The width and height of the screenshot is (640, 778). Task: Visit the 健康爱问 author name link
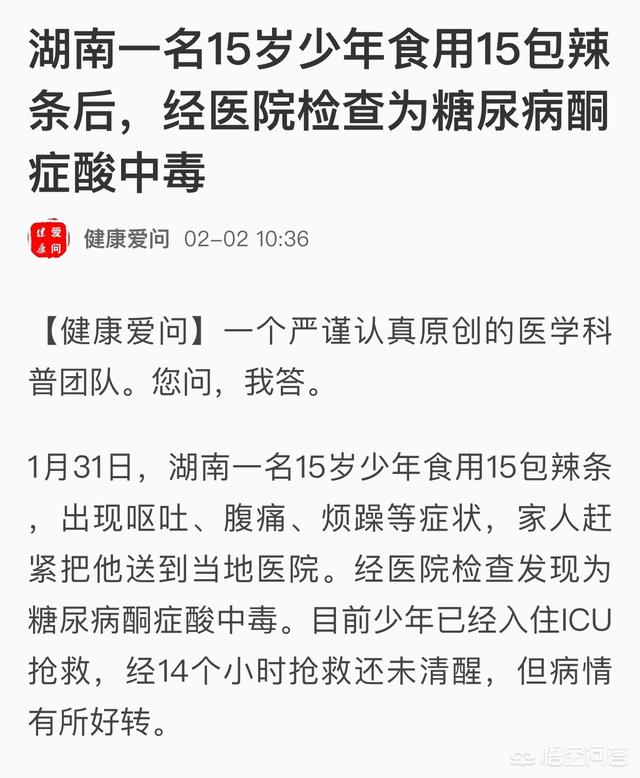pos(126,240)
